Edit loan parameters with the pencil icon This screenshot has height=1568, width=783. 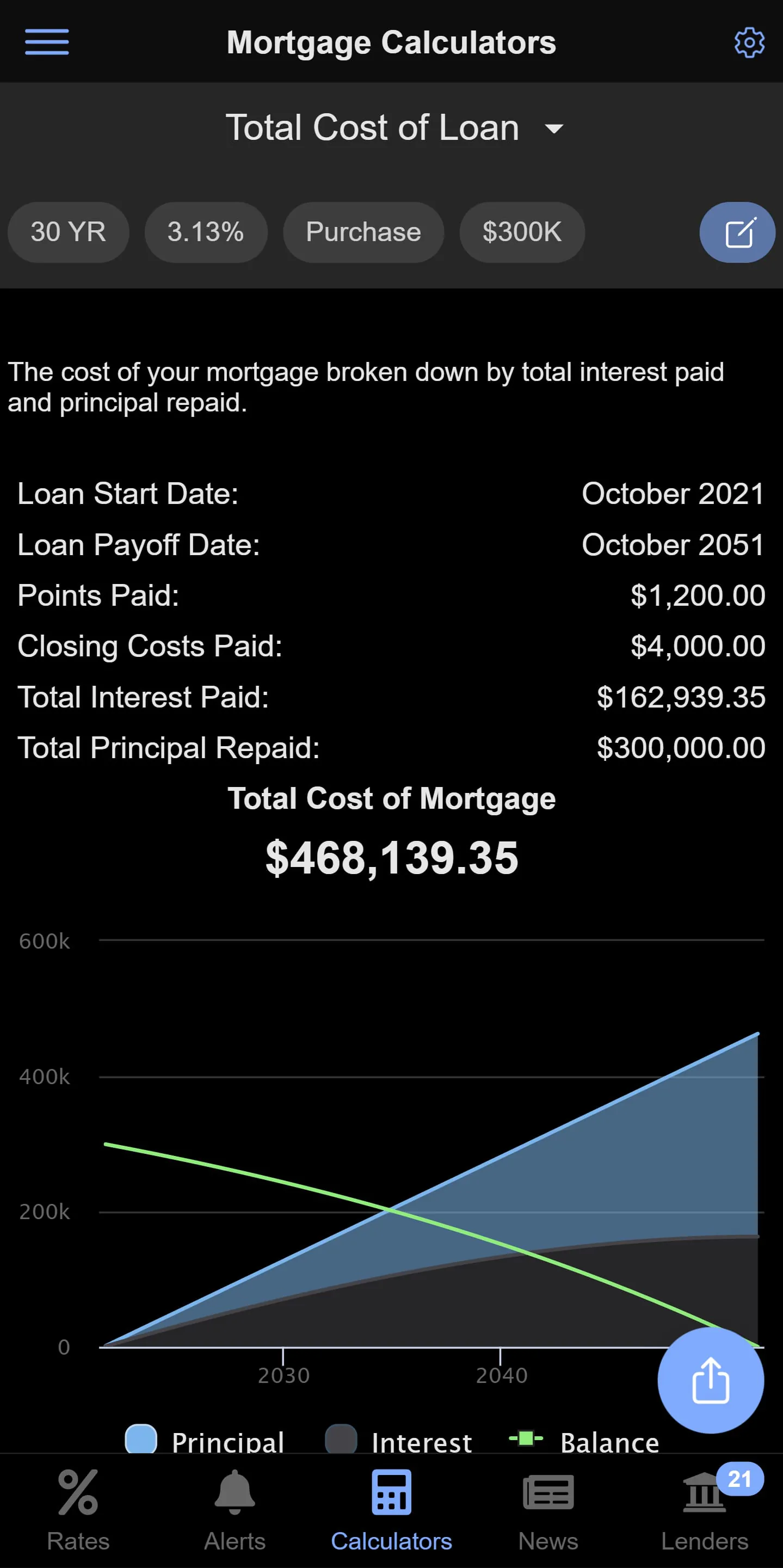(x=737, y=232)
